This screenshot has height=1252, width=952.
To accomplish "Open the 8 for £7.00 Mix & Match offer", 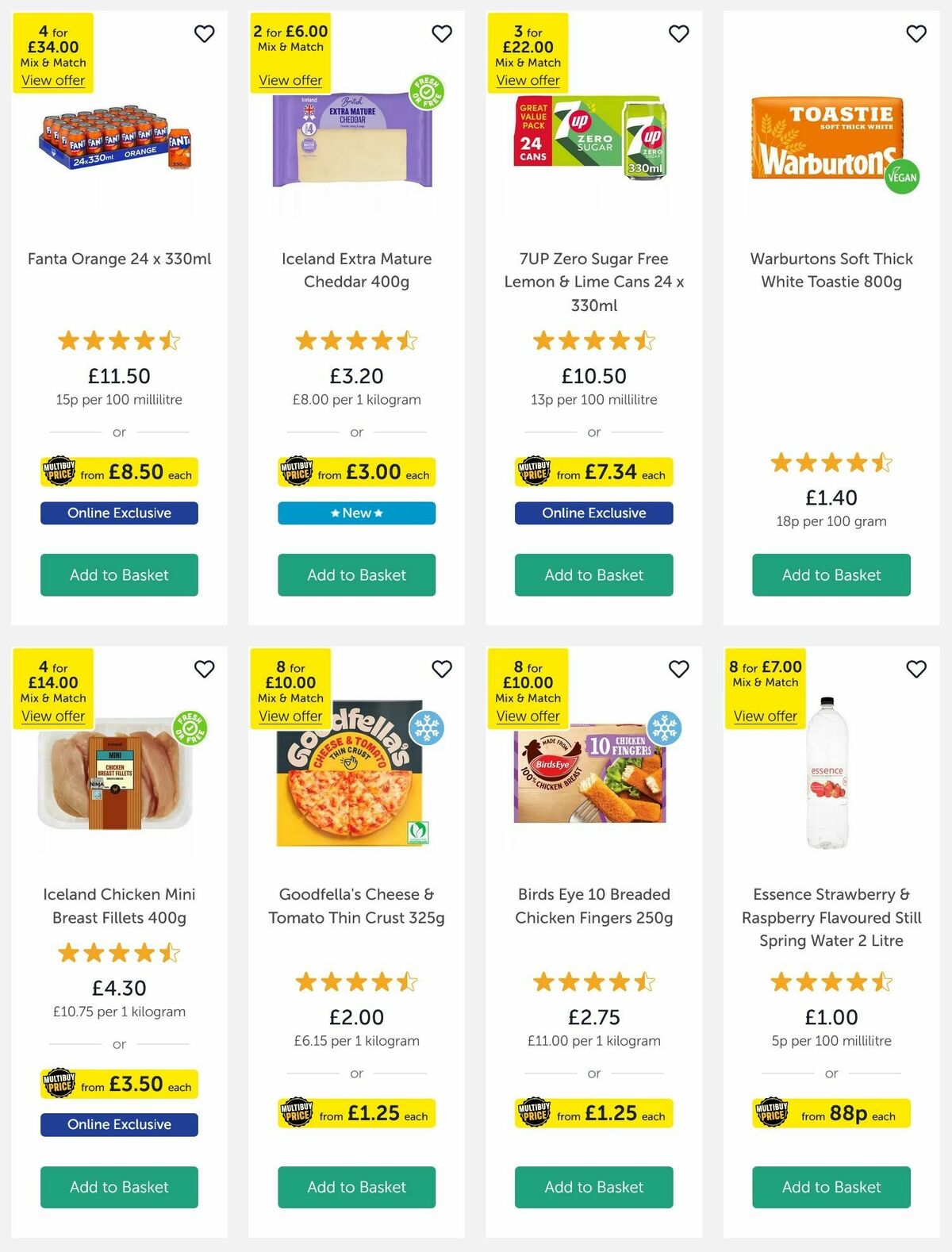I will (x=766, y=716).
